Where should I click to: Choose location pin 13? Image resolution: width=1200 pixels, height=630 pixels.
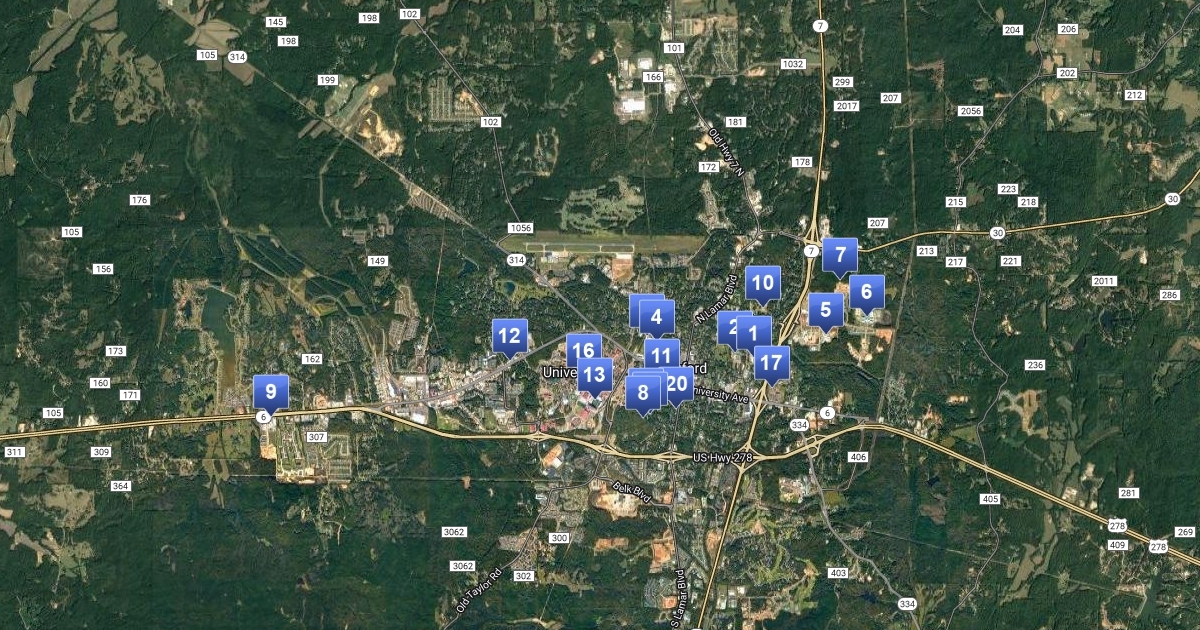[595, 375]
